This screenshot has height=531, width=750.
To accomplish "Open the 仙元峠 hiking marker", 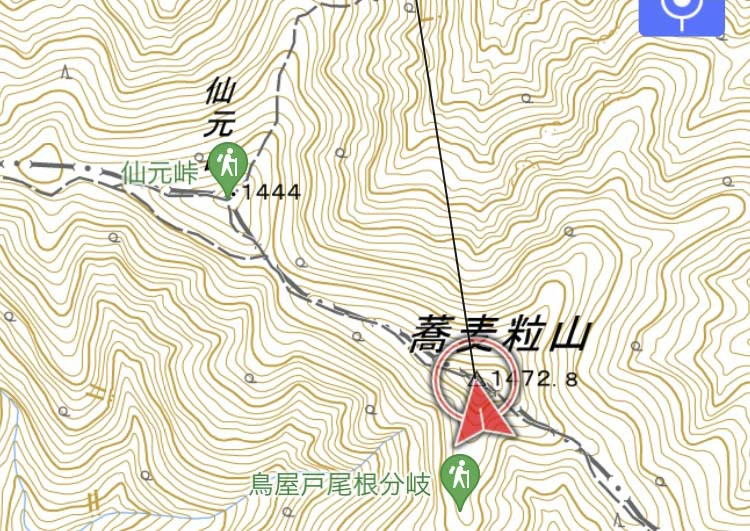I will point(229,160).
